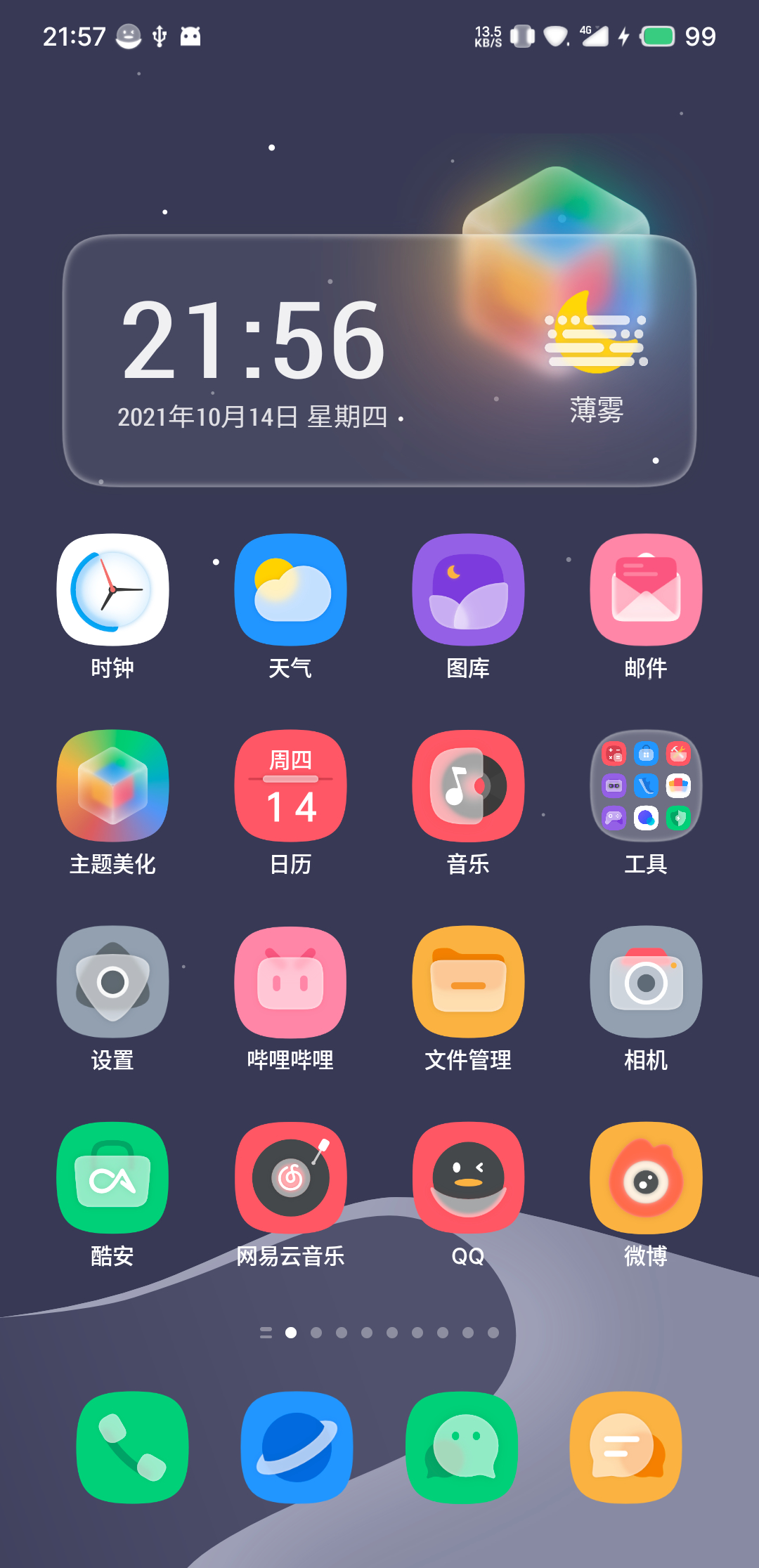Screen dimensions: 759x1568
Task: Open the 时钟 clock app
Action: tap(112, 590)
